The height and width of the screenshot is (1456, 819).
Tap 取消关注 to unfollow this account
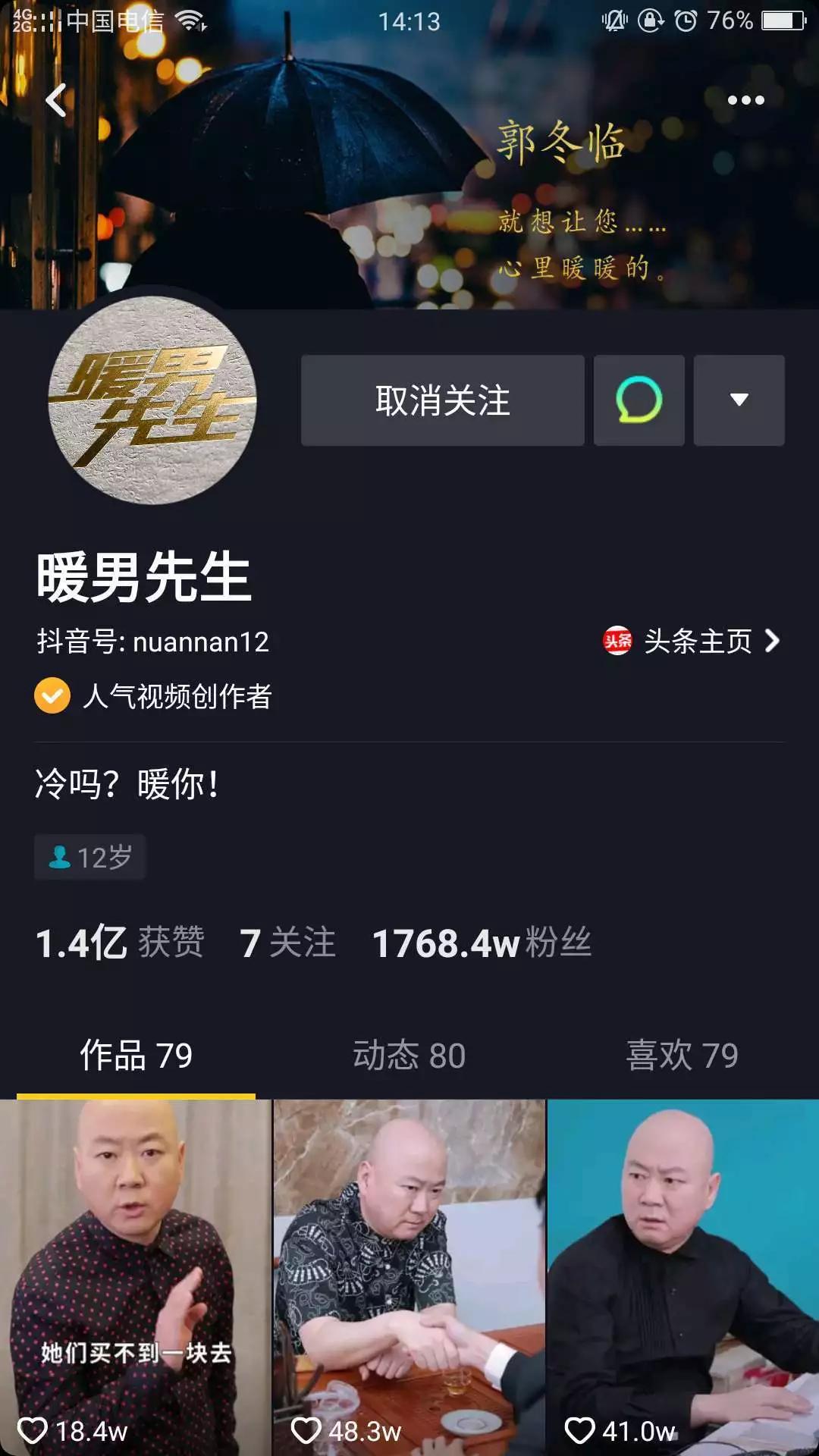(442, 400)
